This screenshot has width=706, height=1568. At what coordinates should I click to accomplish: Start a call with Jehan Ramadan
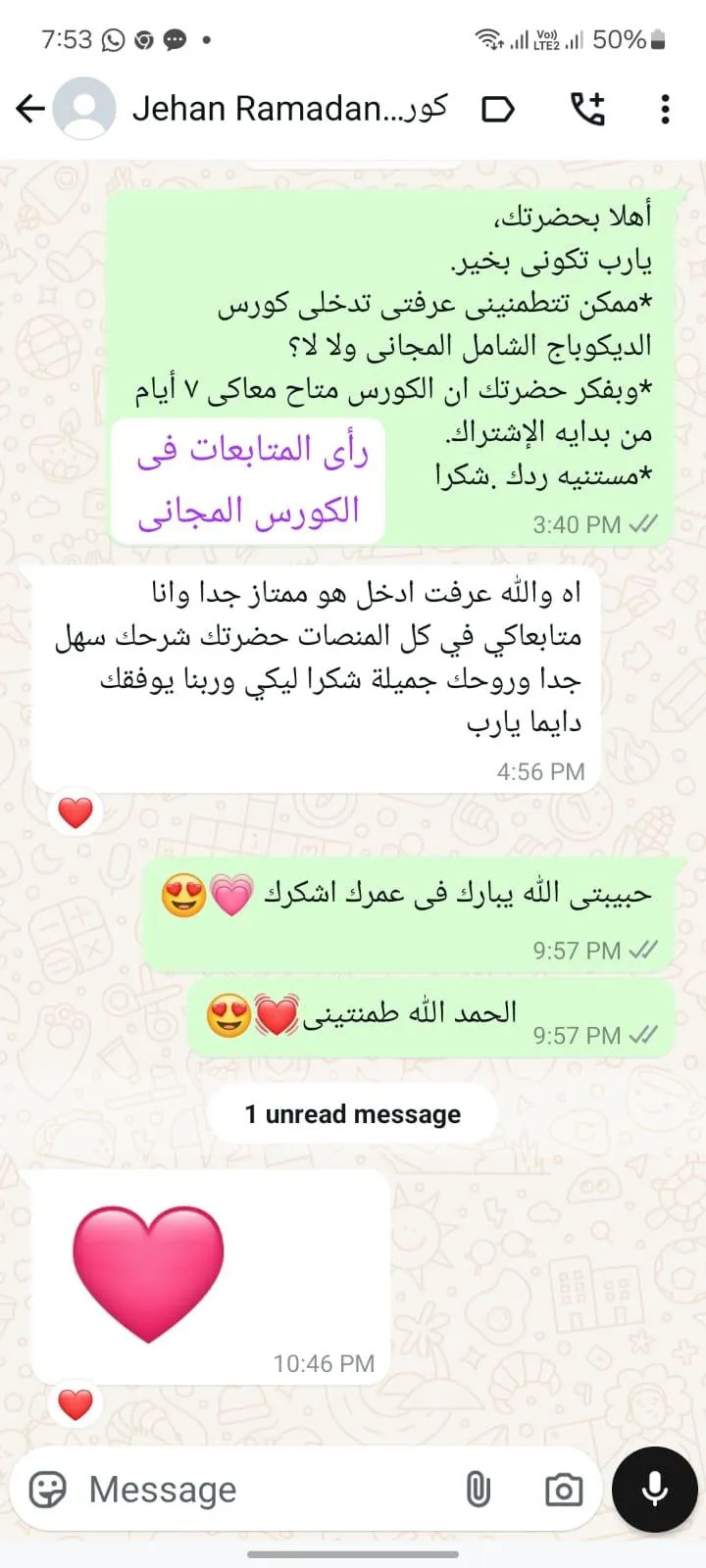[588, 109]
